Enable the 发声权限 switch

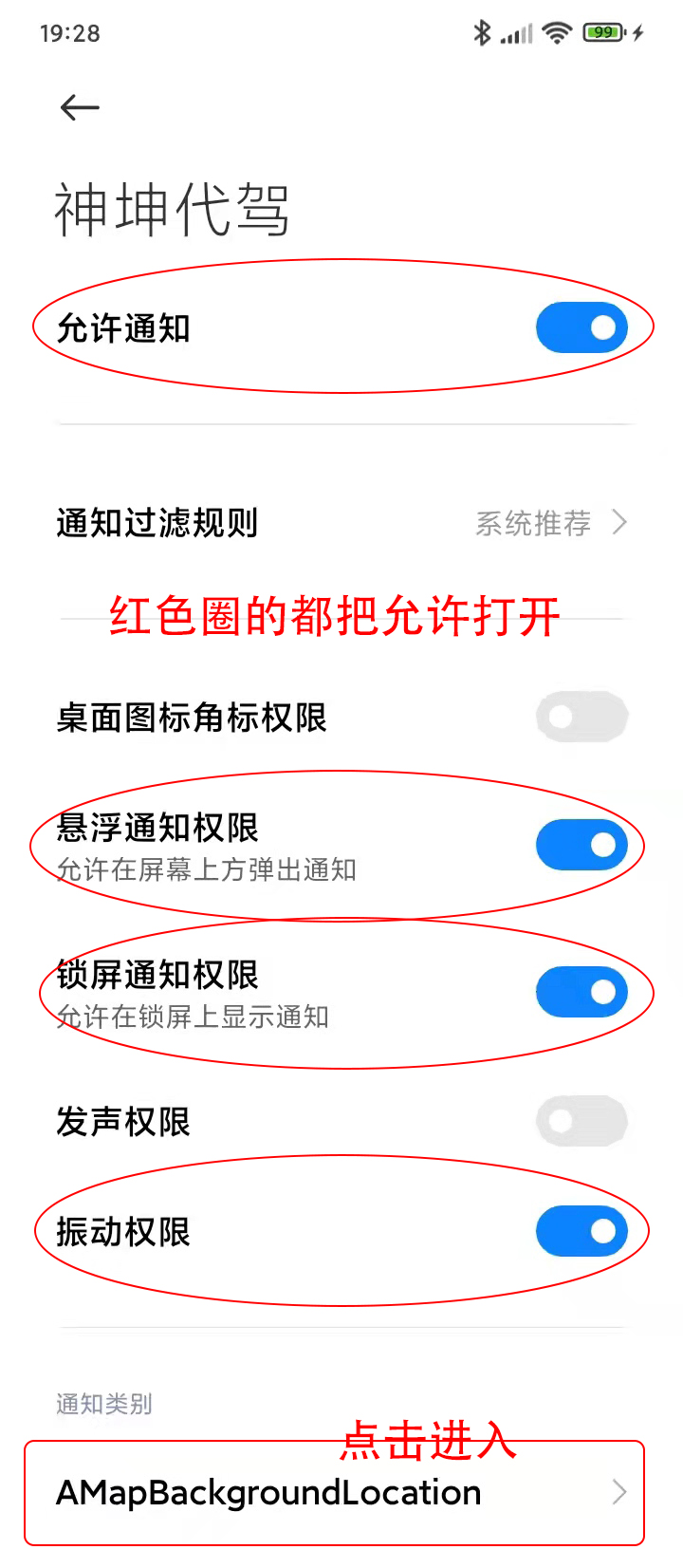(581, 1121)
